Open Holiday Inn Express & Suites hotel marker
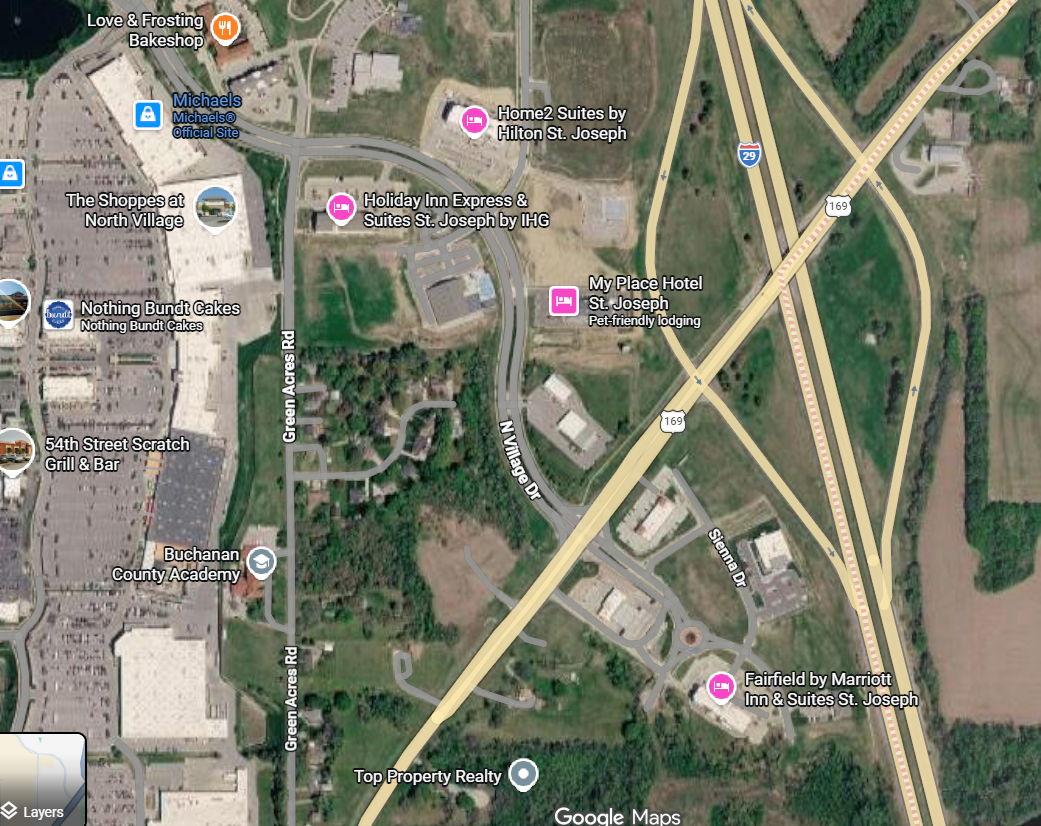This screenshot has height=826, width=1041. (x=341, y=208)
